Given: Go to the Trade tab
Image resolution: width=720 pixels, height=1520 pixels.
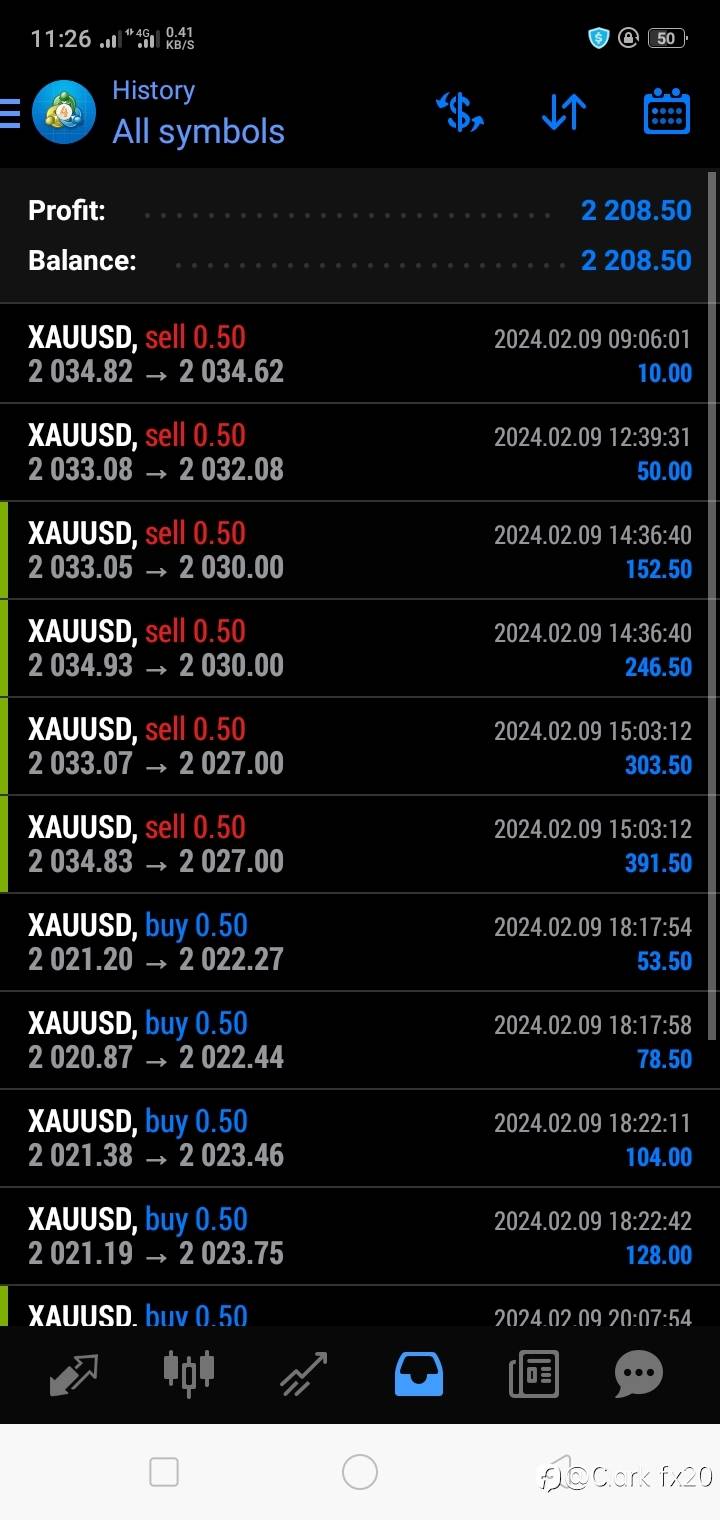Looking at the screenshot, I should pyautogui.click(x=304, y=1374).
